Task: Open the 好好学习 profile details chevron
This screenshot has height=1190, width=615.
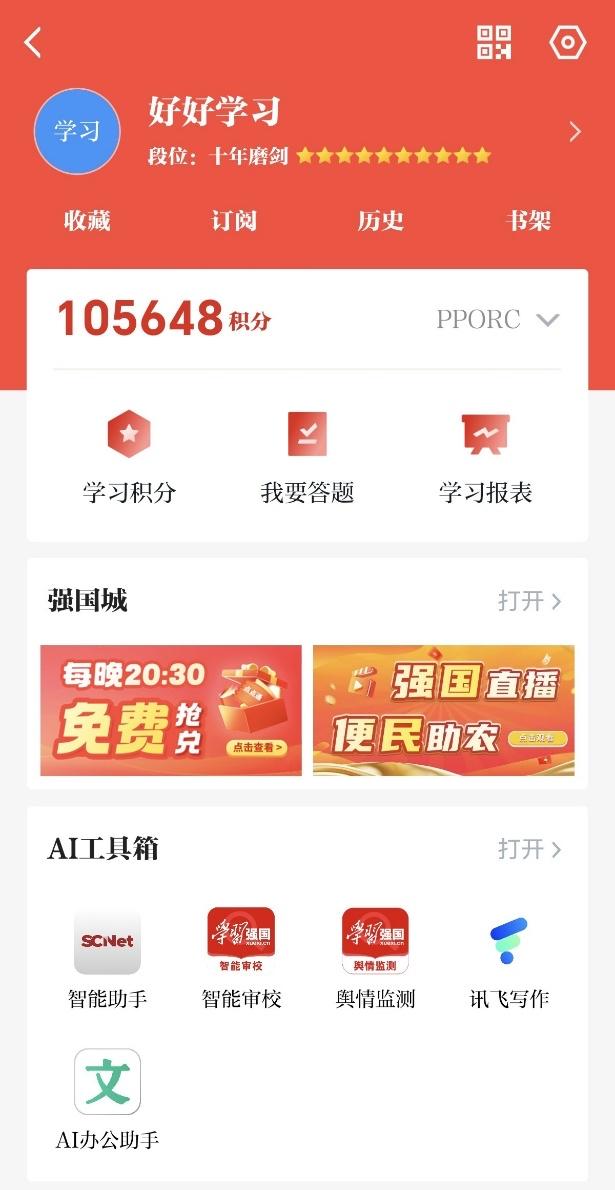Action: [x=574, y=132]
